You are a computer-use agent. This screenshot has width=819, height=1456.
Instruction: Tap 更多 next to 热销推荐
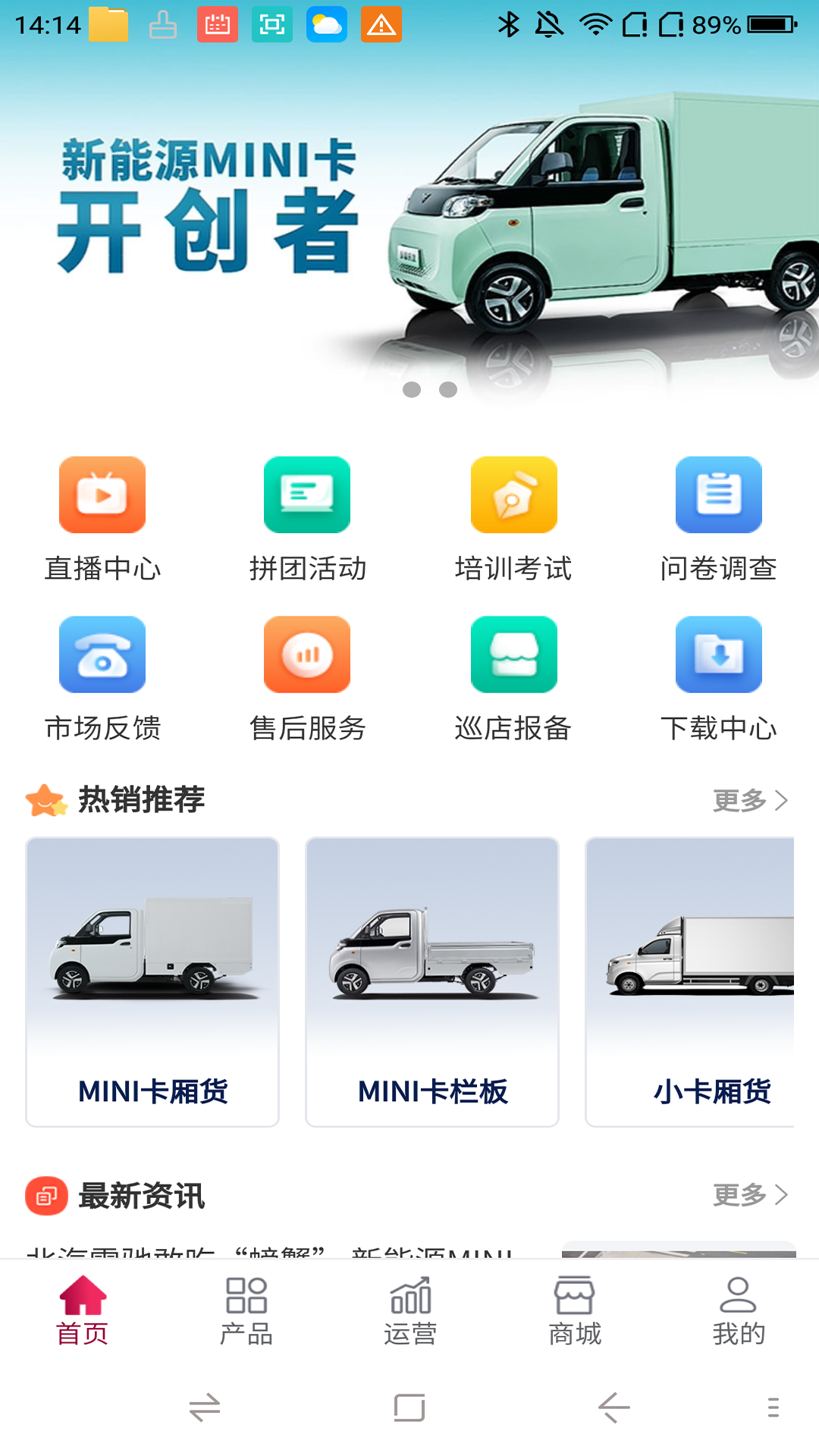pos(750,800)
